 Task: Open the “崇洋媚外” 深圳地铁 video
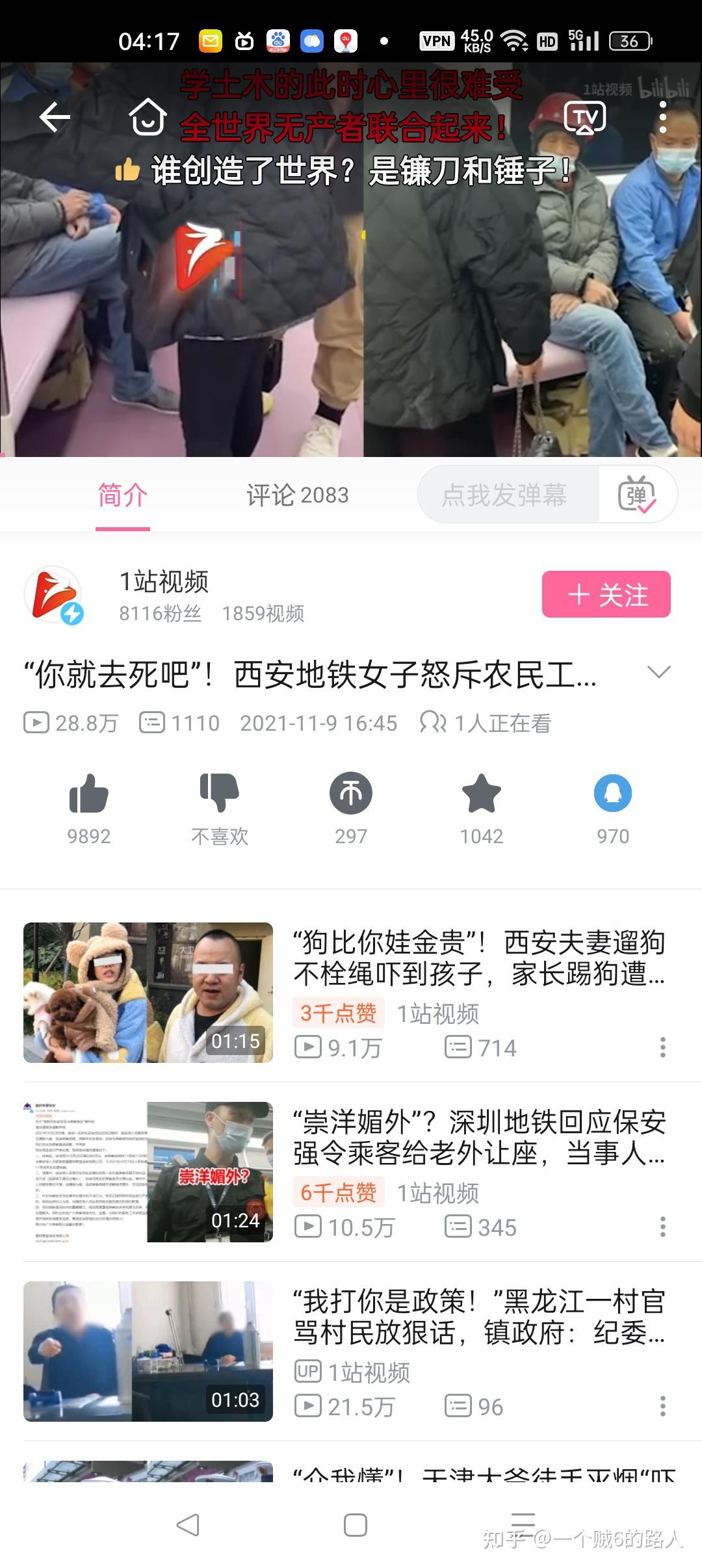point(478,1137)
